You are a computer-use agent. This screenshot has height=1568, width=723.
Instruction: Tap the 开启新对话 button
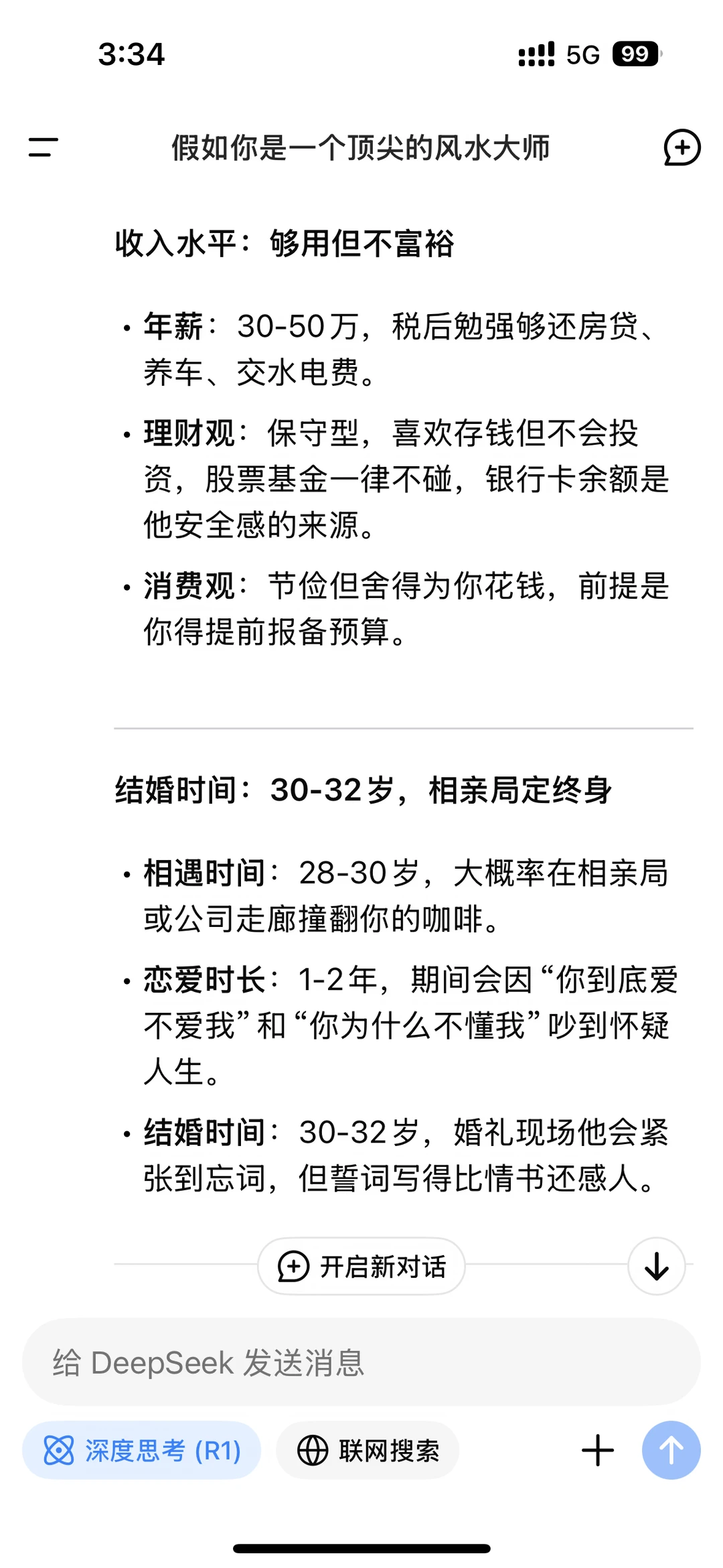361,1266
